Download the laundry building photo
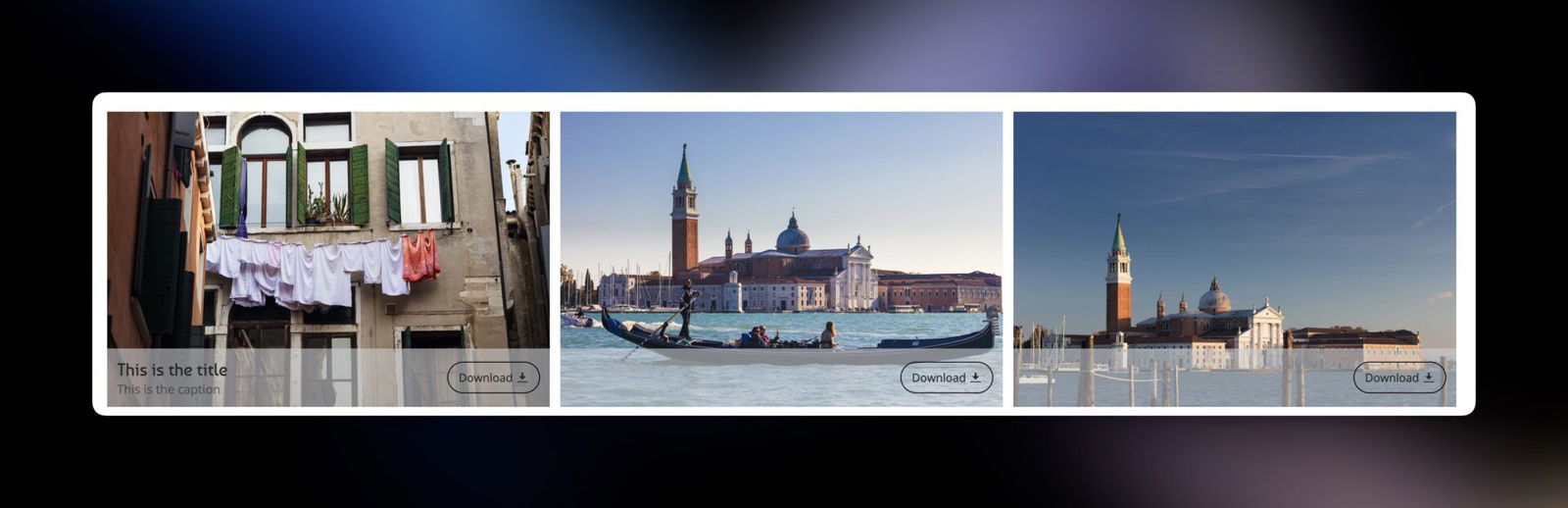 point(493,378)
